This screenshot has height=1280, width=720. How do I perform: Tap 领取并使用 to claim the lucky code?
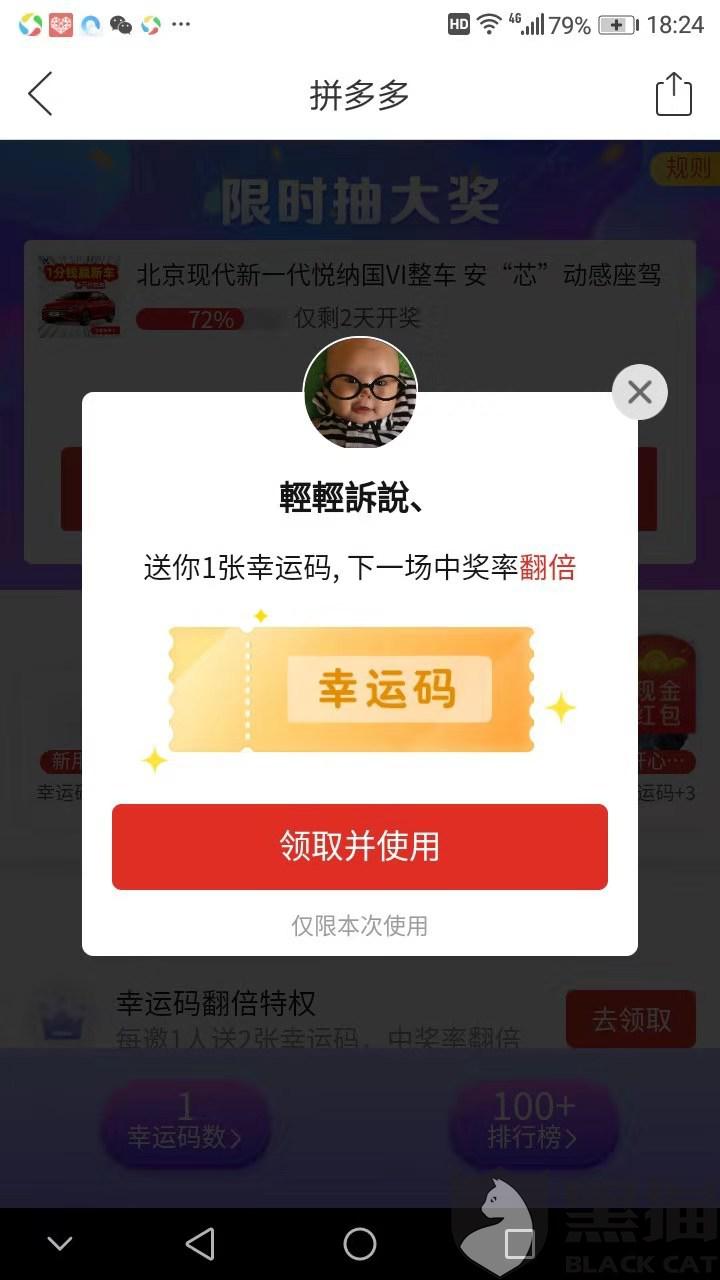(360, 847)
